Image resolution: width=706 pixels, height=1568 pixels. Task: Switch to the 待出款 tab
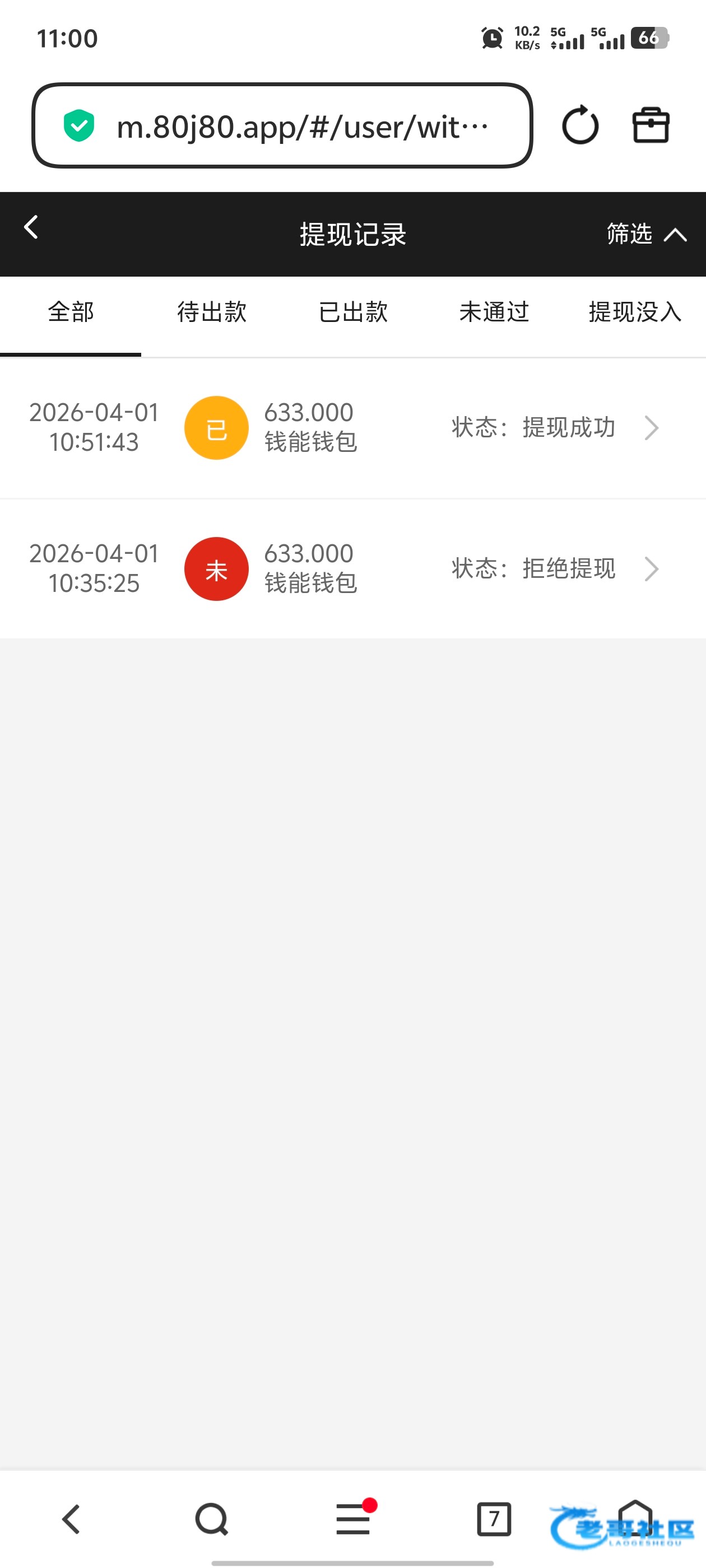click(x=212, y=312)
